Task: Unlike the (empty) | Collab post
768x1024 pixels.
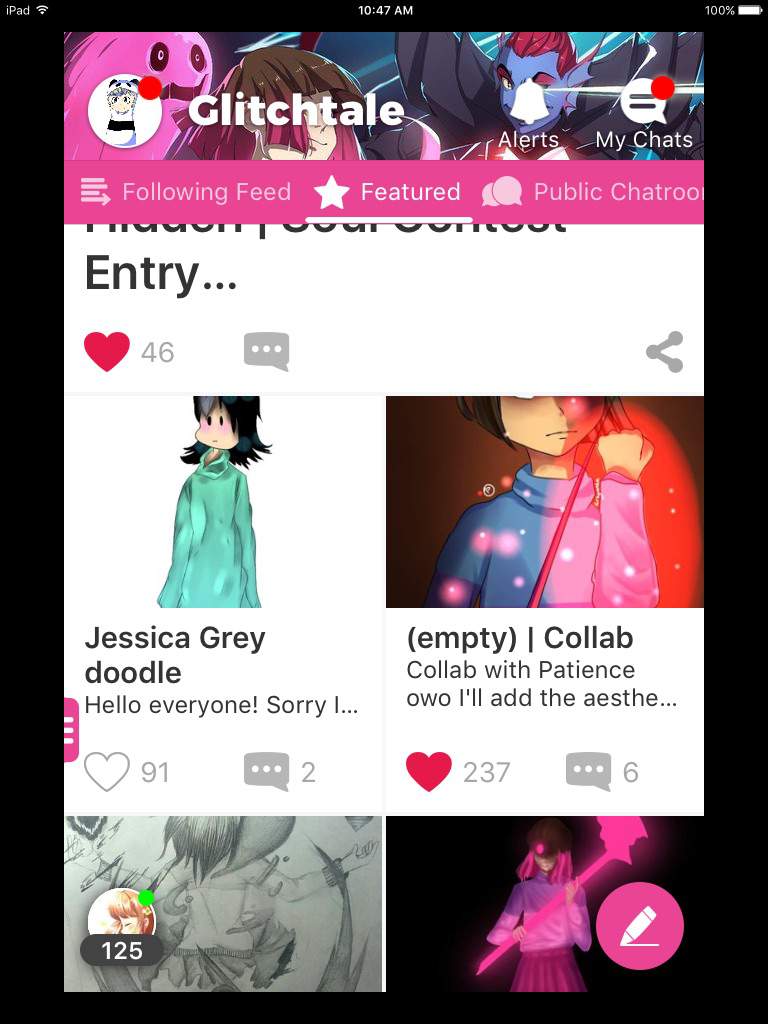Action: pyautogui.click(x=429, y=772)
